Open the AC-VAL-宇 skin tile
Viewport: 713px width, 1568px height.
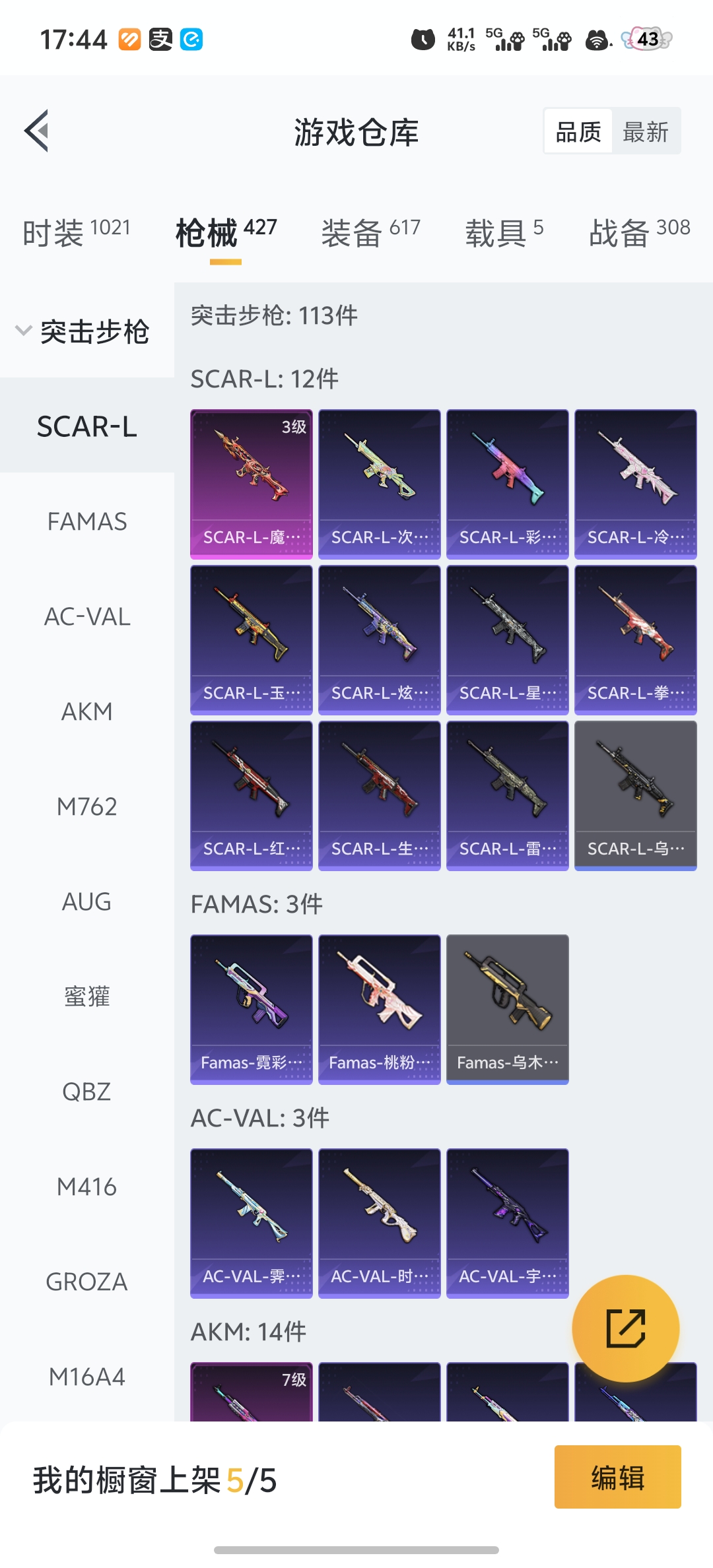click(x=507, y=1223)
